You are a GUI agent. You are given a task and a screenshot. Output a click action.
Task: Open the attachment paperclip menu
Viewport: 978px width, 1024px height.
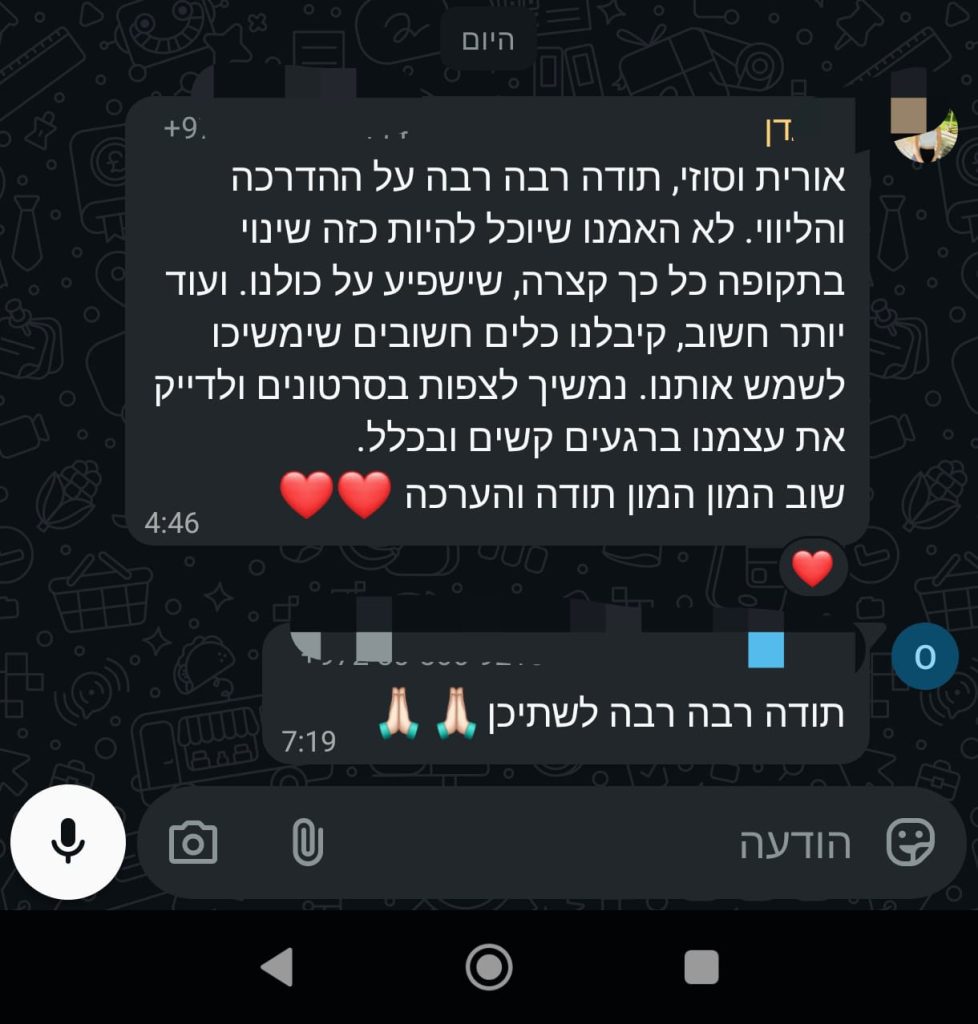click(x=307, y=842)
